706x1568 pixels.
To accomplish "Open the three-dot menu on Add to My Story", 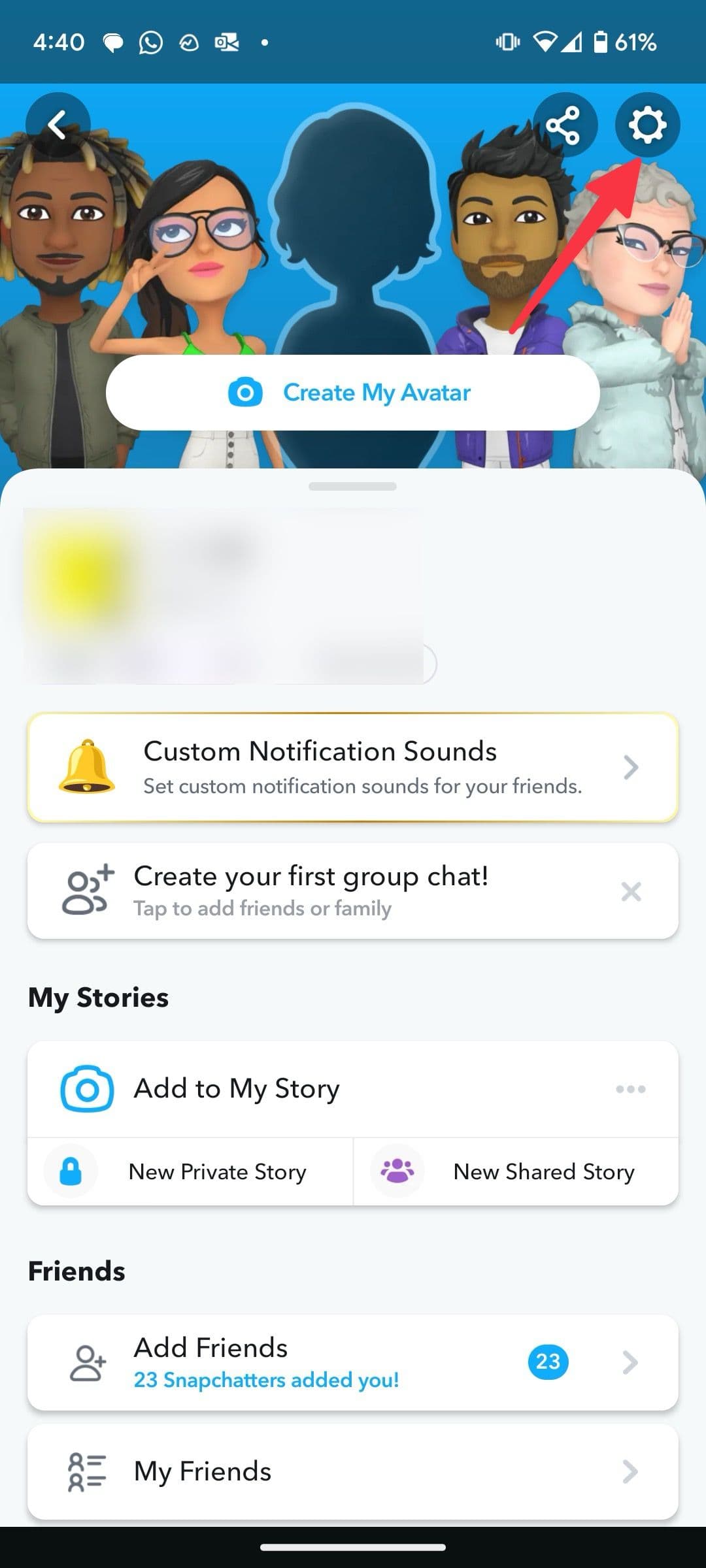I will (x=630, y=1088).
